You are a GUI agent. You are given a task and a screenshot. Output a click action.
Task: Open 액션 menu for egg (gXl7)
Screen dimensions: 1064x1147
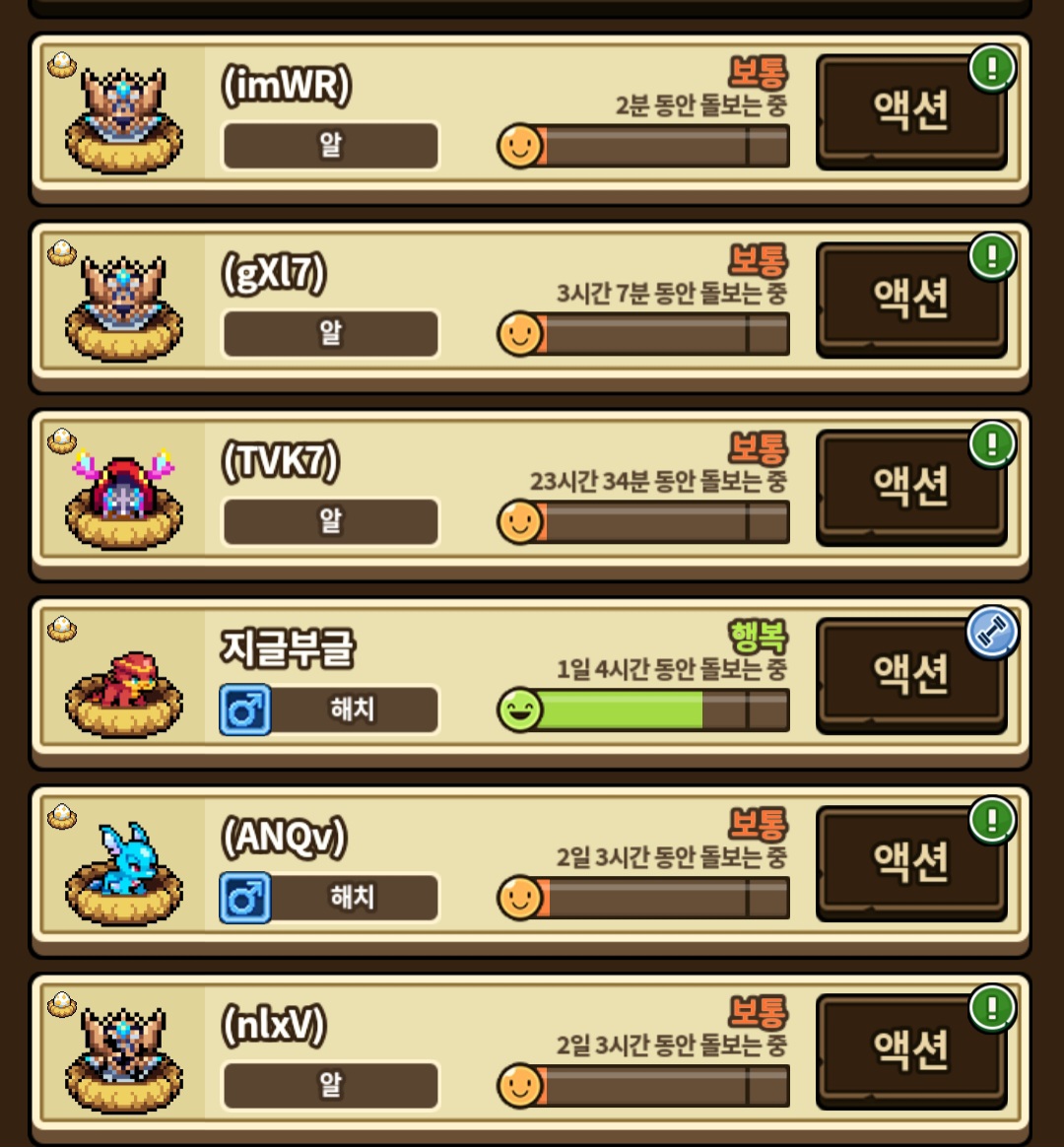click(911, 299)
